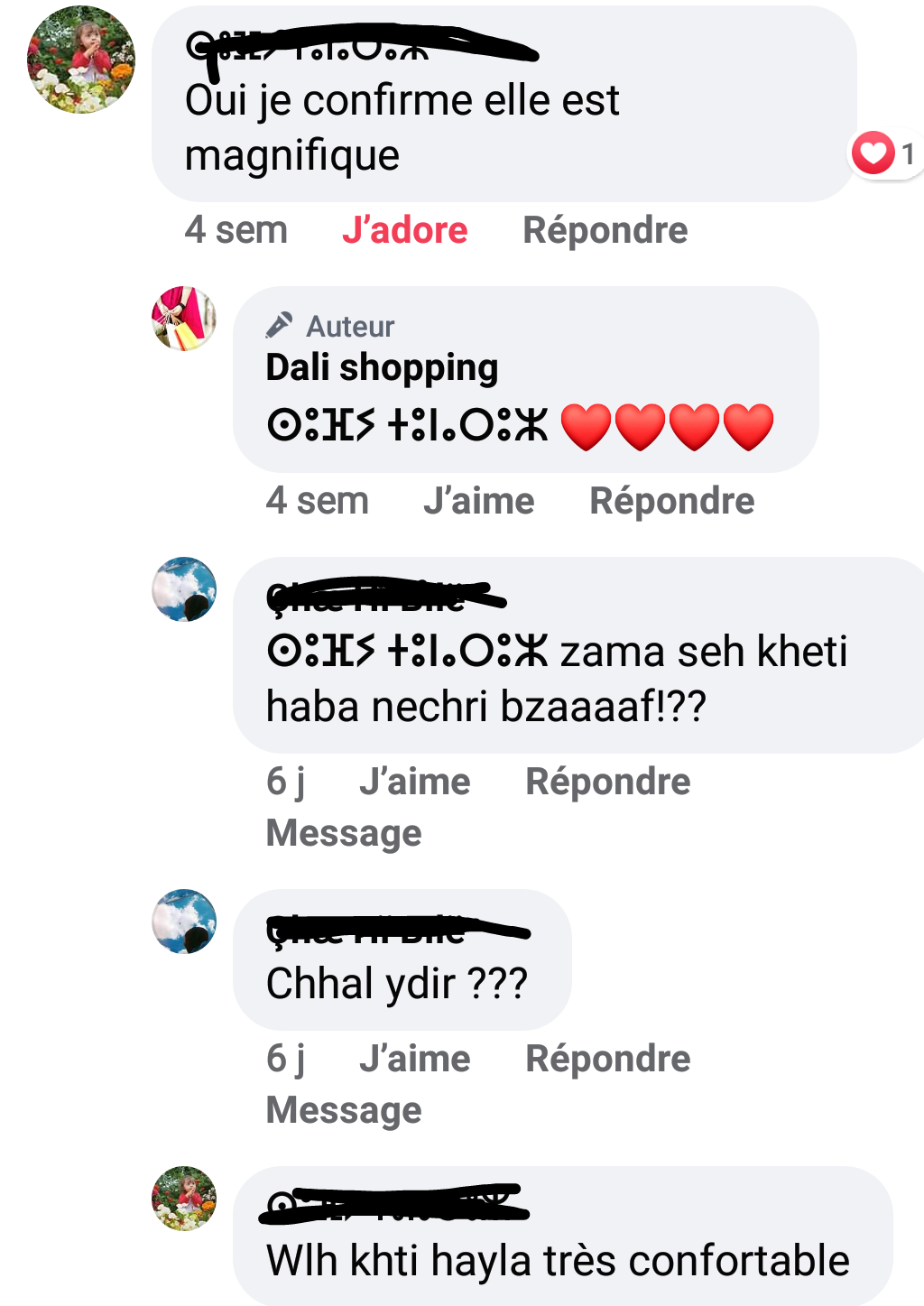The height and width of the screenshot is (1306, 924).
Task: Open the cloud avatar beside 'Chhal ydir ???'
Action: point(184,922)
